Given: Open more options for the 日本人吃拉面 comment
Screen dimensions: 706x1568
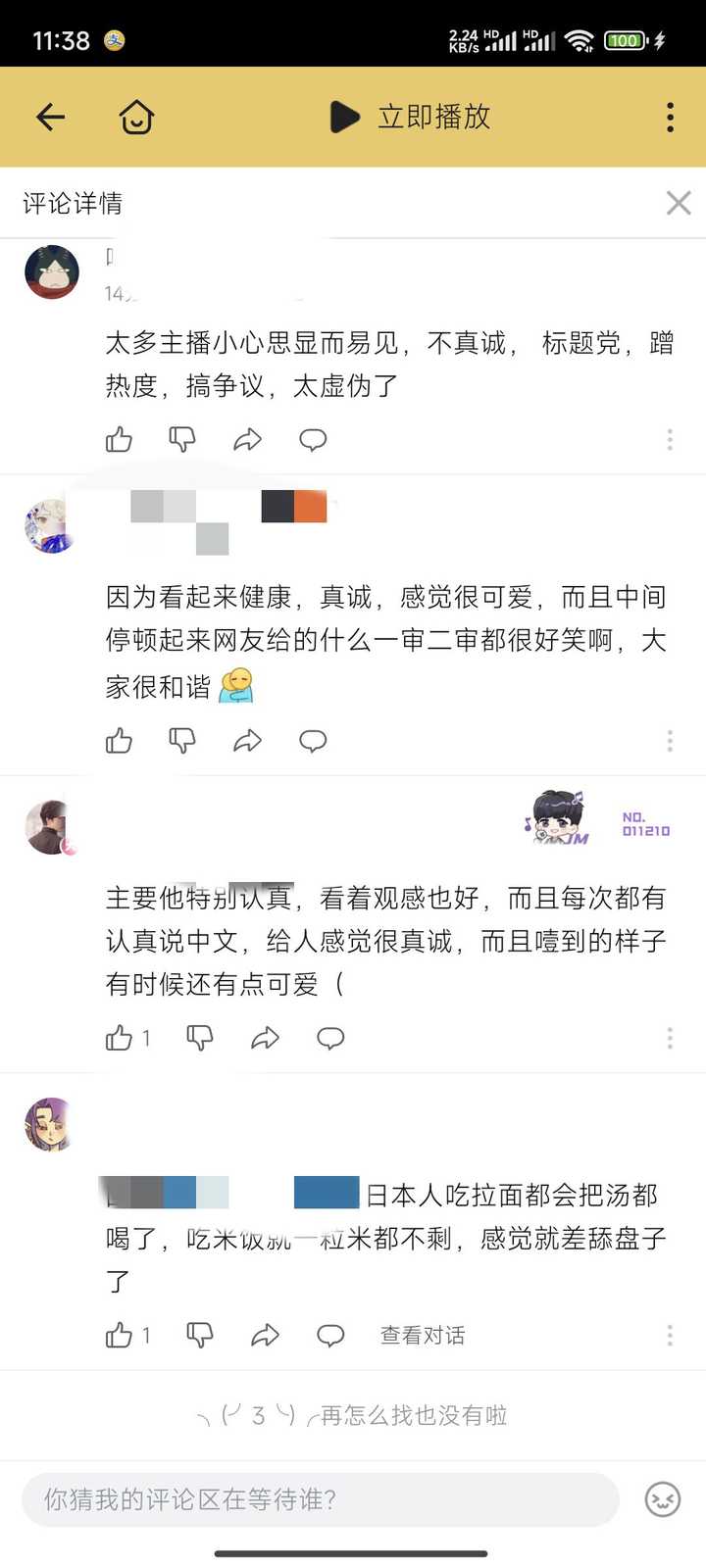Looking at the screenshot, I should [x=670, y=1335].
